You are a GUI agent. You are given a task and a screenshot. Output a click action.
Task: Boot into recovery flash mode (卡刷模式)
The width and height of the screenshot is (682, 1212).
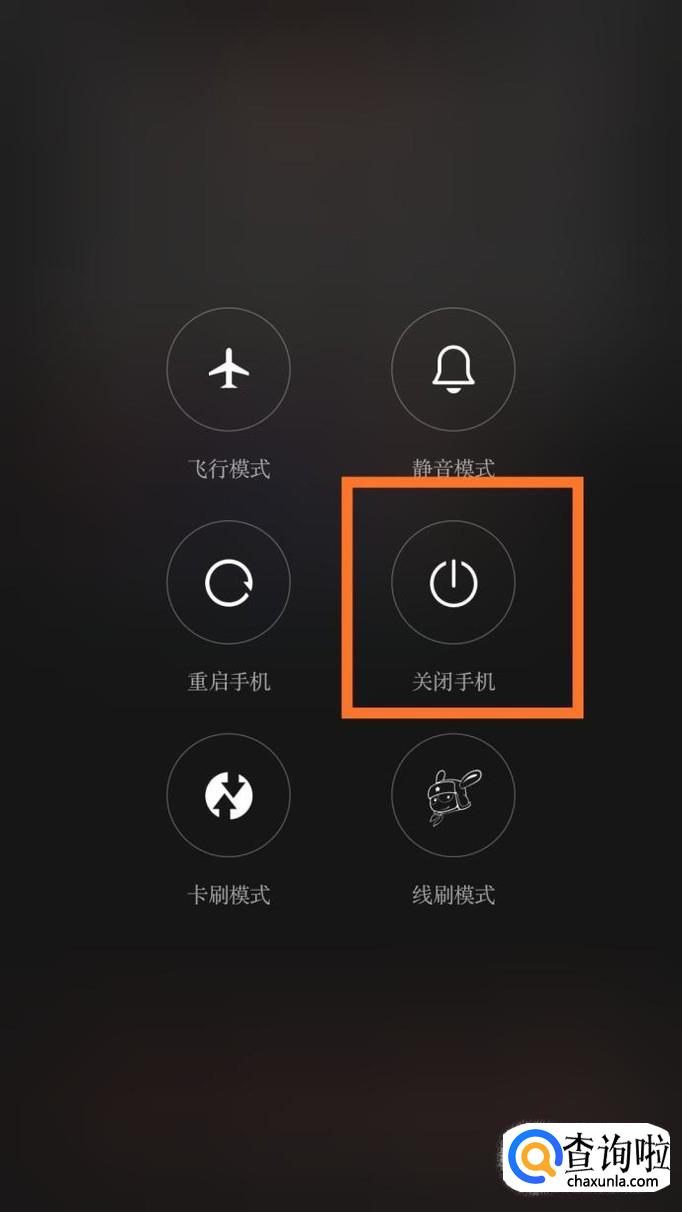(229, 796)
